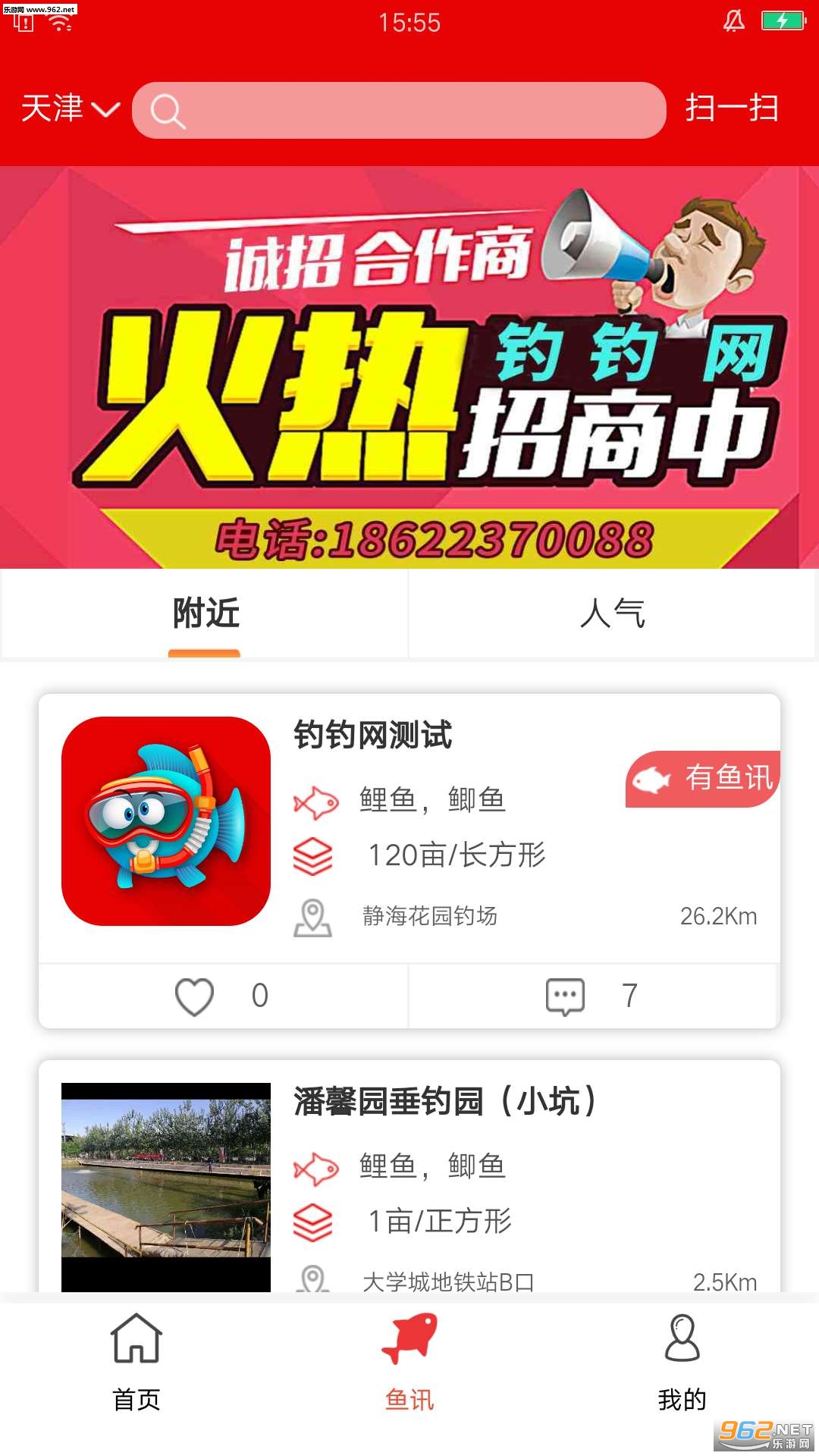Switch to the 人气 tab
This screenshot has width=819, height=1456.
coord(612,613)
